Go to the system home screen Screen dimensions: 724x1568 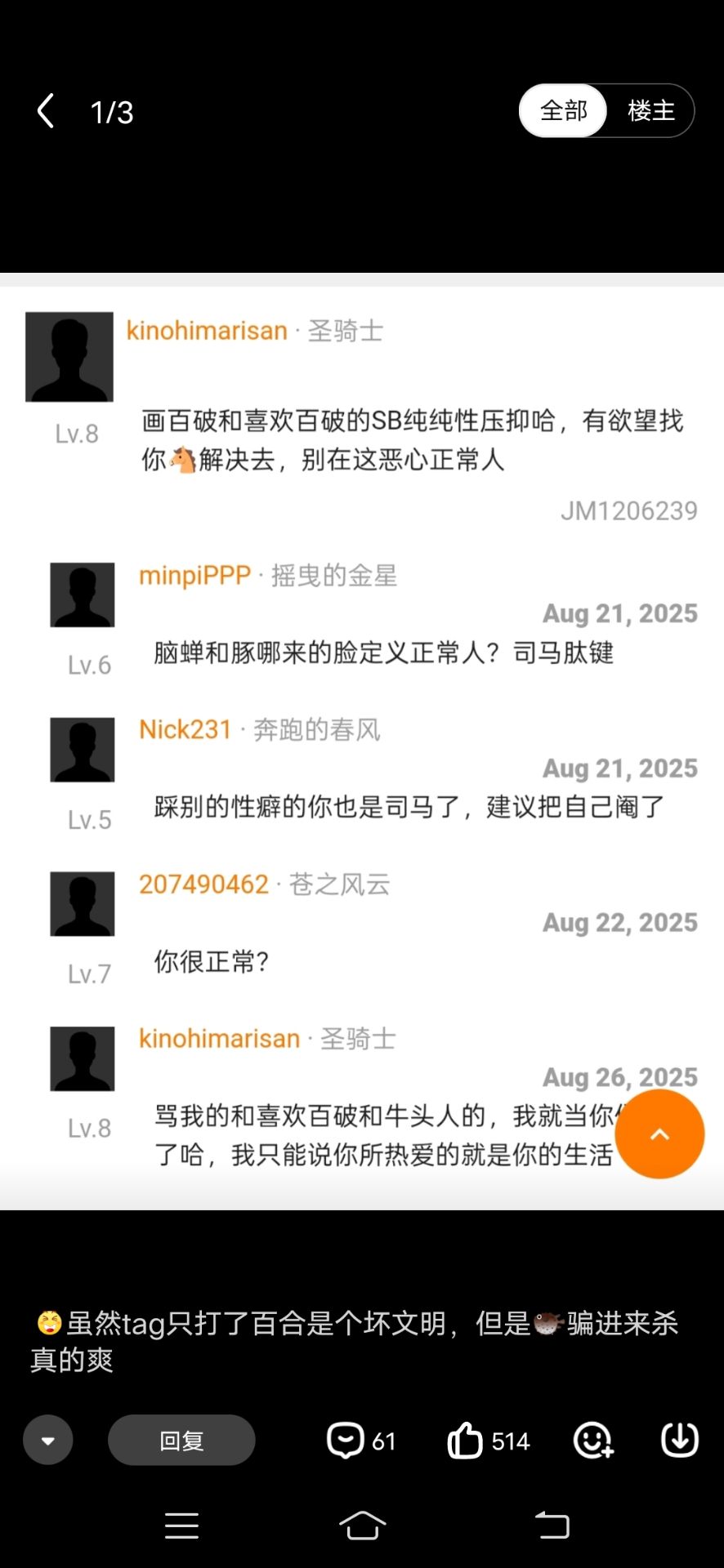coord(362,1526)
